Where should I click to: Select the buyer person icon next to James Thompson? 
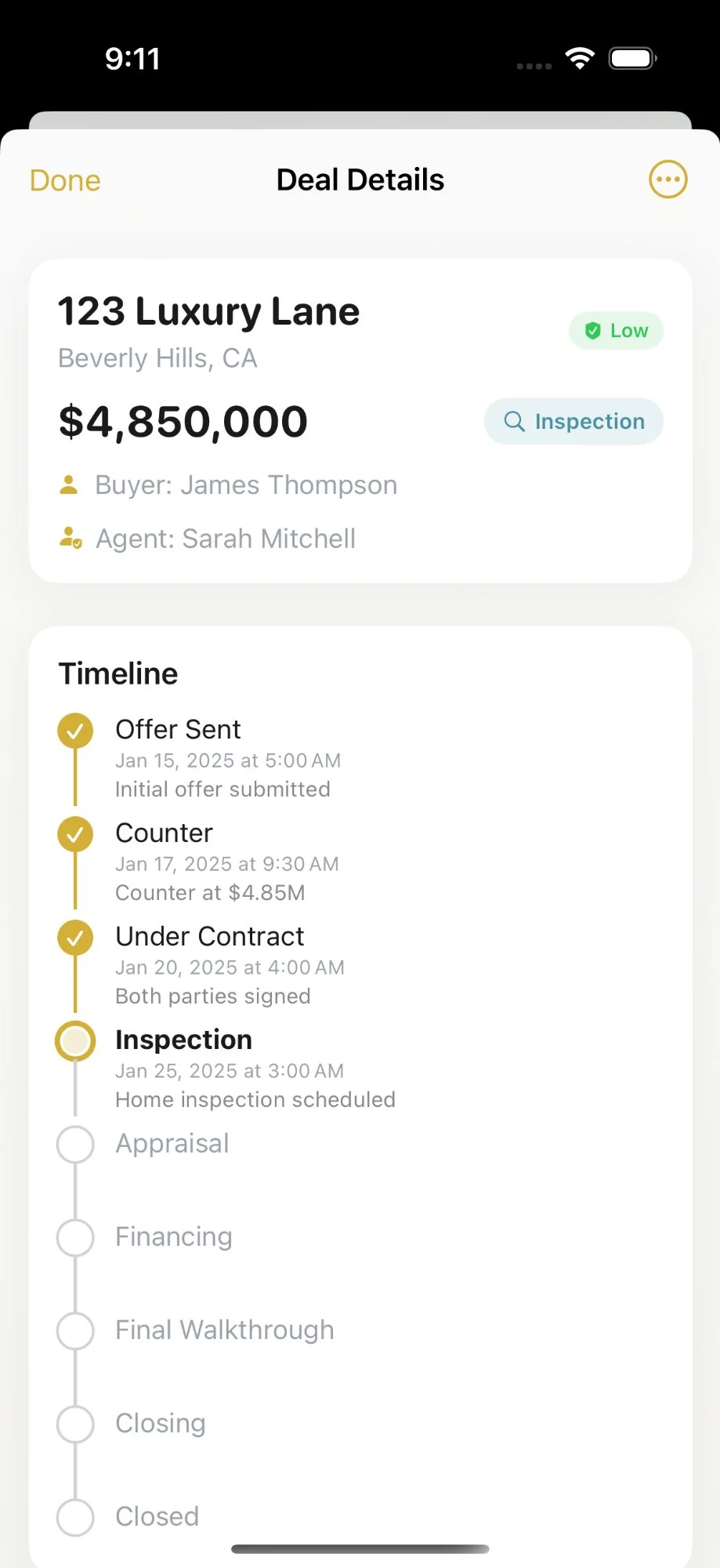coord(69,485)
